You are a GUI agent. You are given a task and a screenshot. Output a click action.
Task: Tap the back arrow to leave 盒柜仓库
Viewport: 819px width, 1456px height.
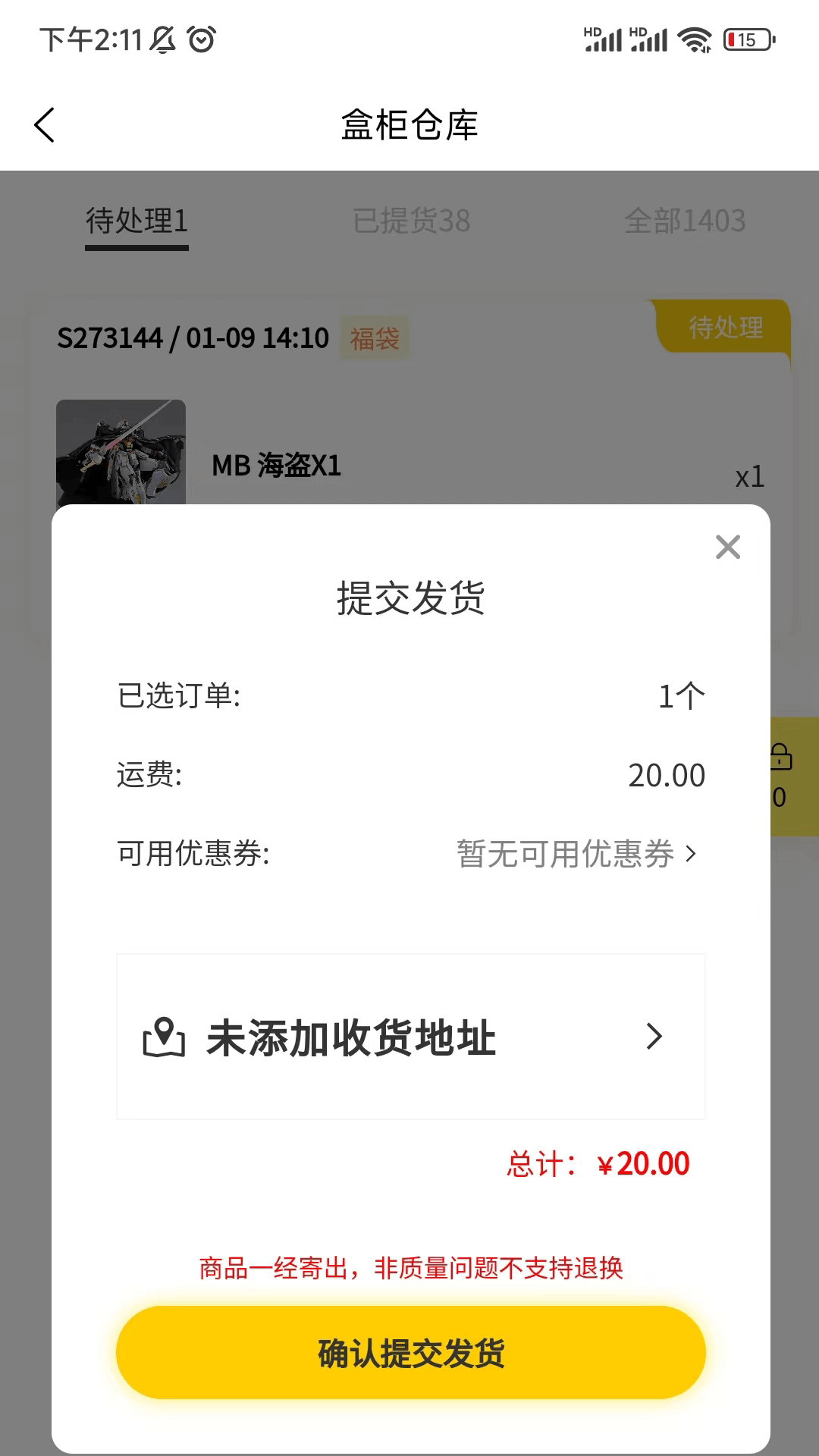(x=44, y=125)
